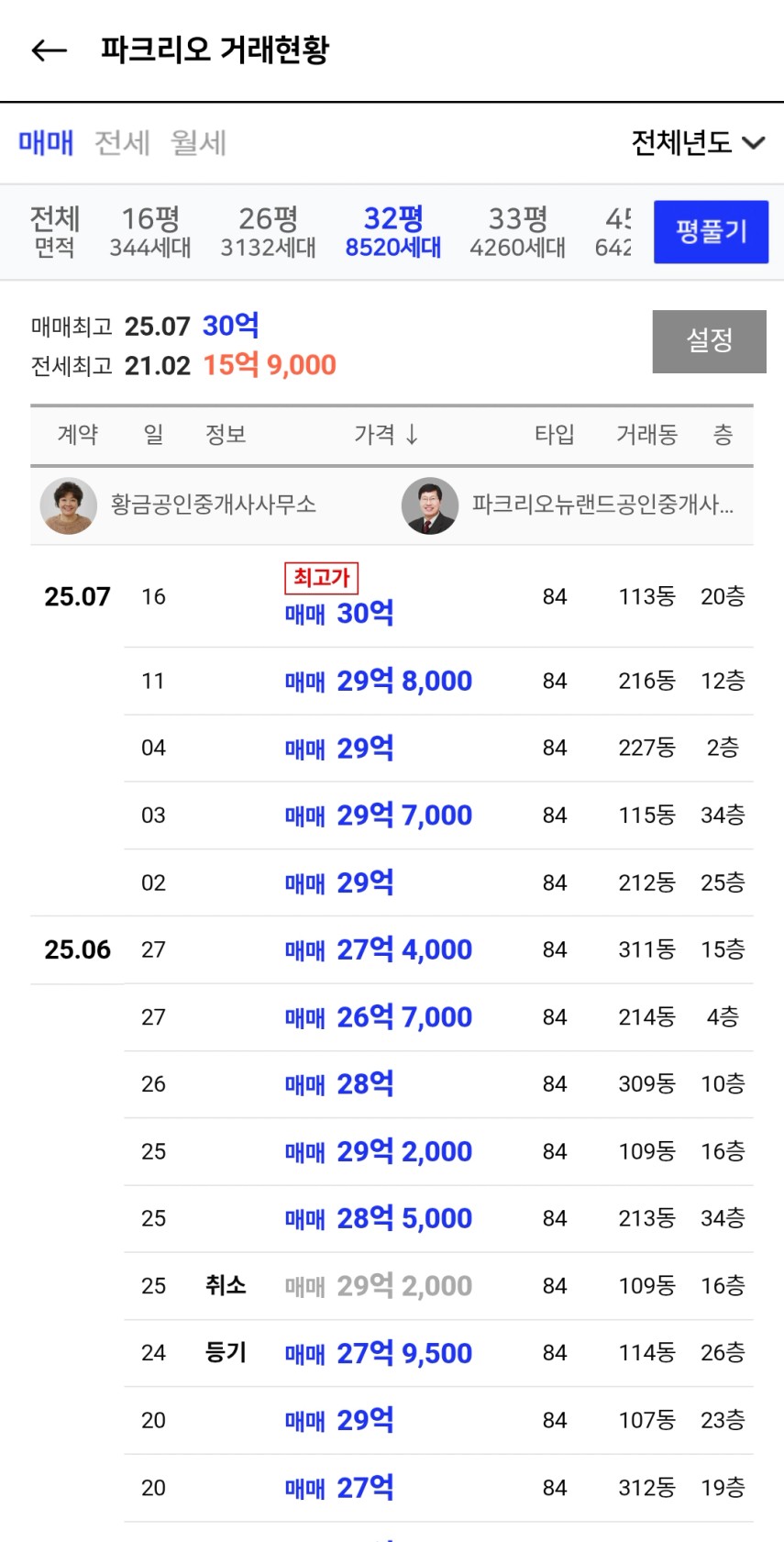The width and height of the screenshot is (784, 1542).
Task: Sort by 가격 column header
Action: point(386,435)
